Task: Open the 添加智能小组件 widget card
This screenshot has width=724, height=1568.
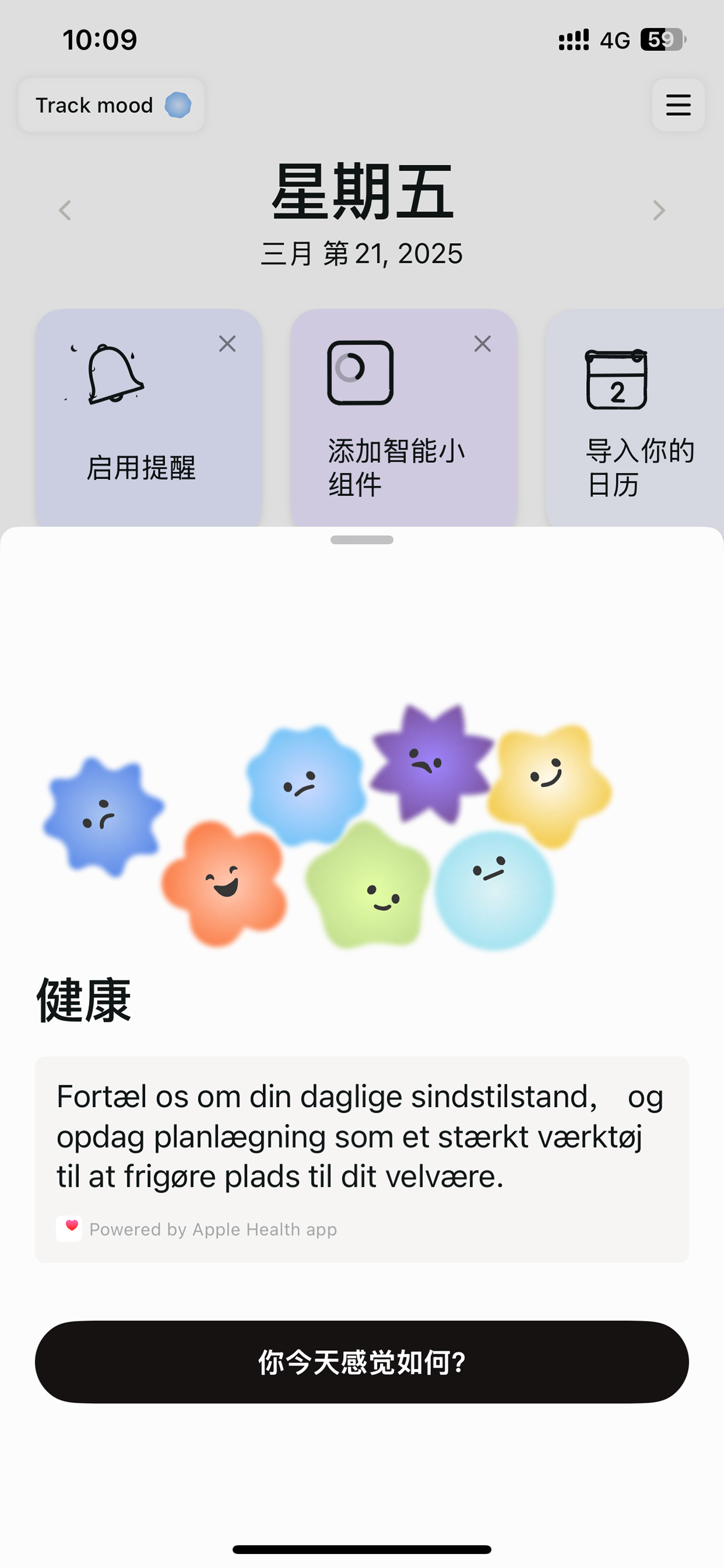Action: (404, 419)
